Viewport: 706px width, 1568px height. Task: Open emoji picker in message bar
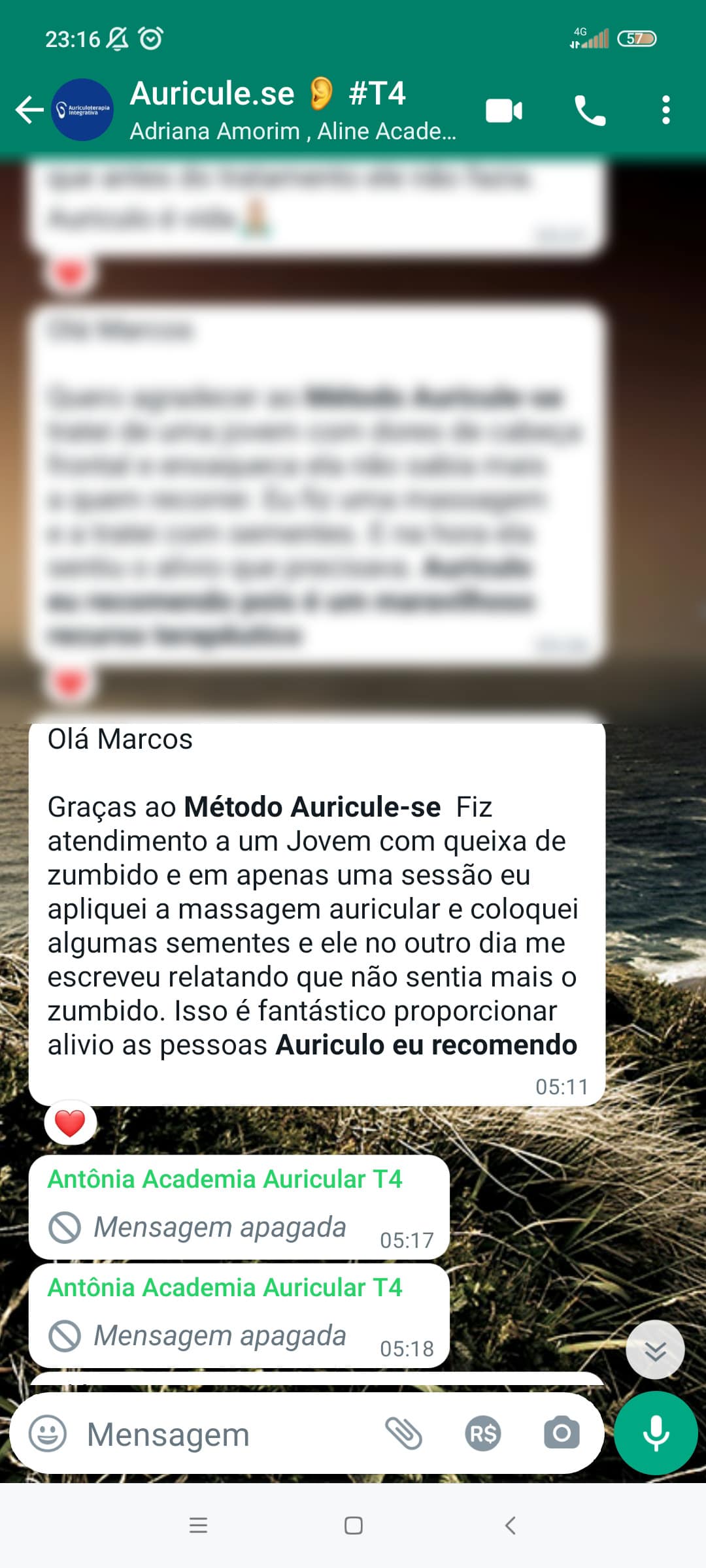pyautogui.click(x=48, y=1434)
